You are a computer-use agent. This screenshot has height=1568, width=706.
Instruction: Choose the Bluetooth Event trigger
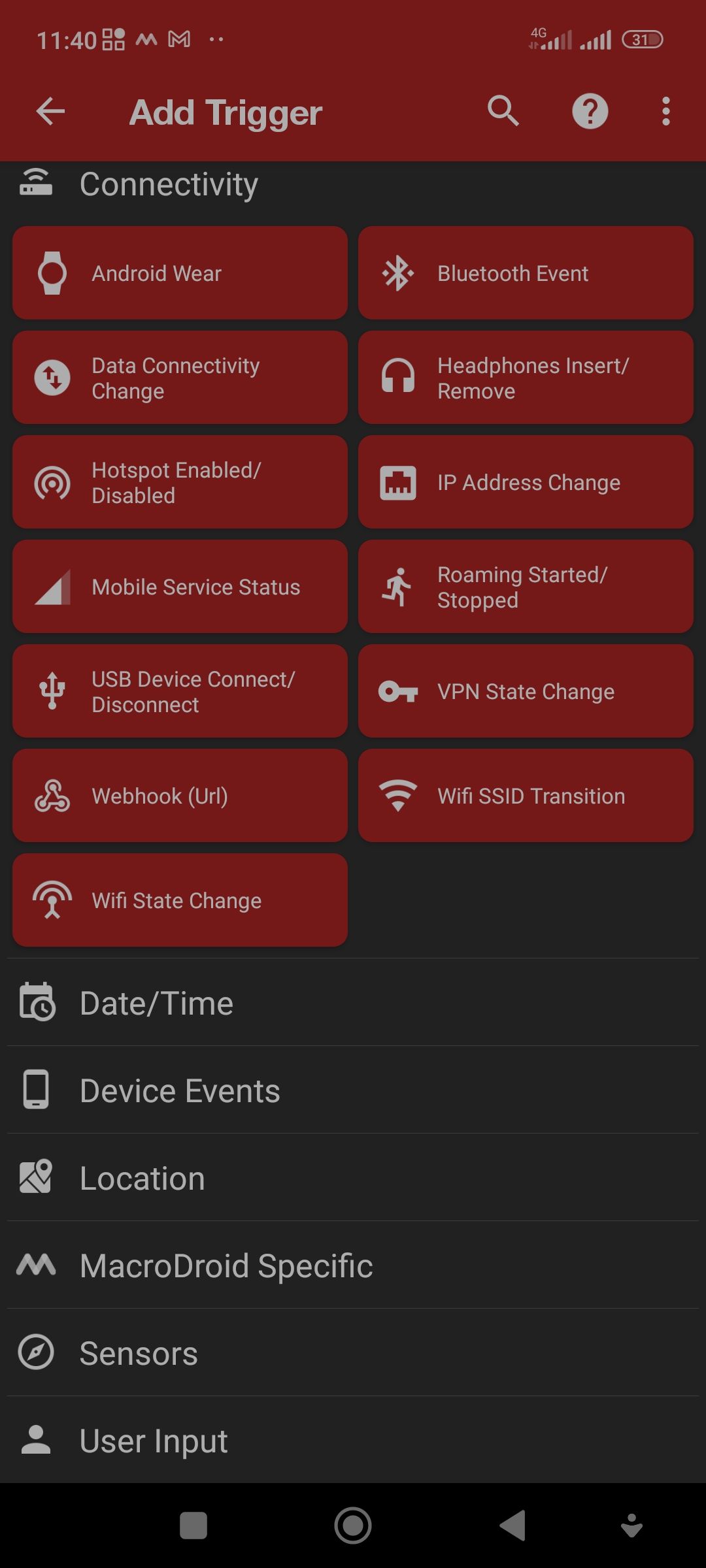point(526,273)
